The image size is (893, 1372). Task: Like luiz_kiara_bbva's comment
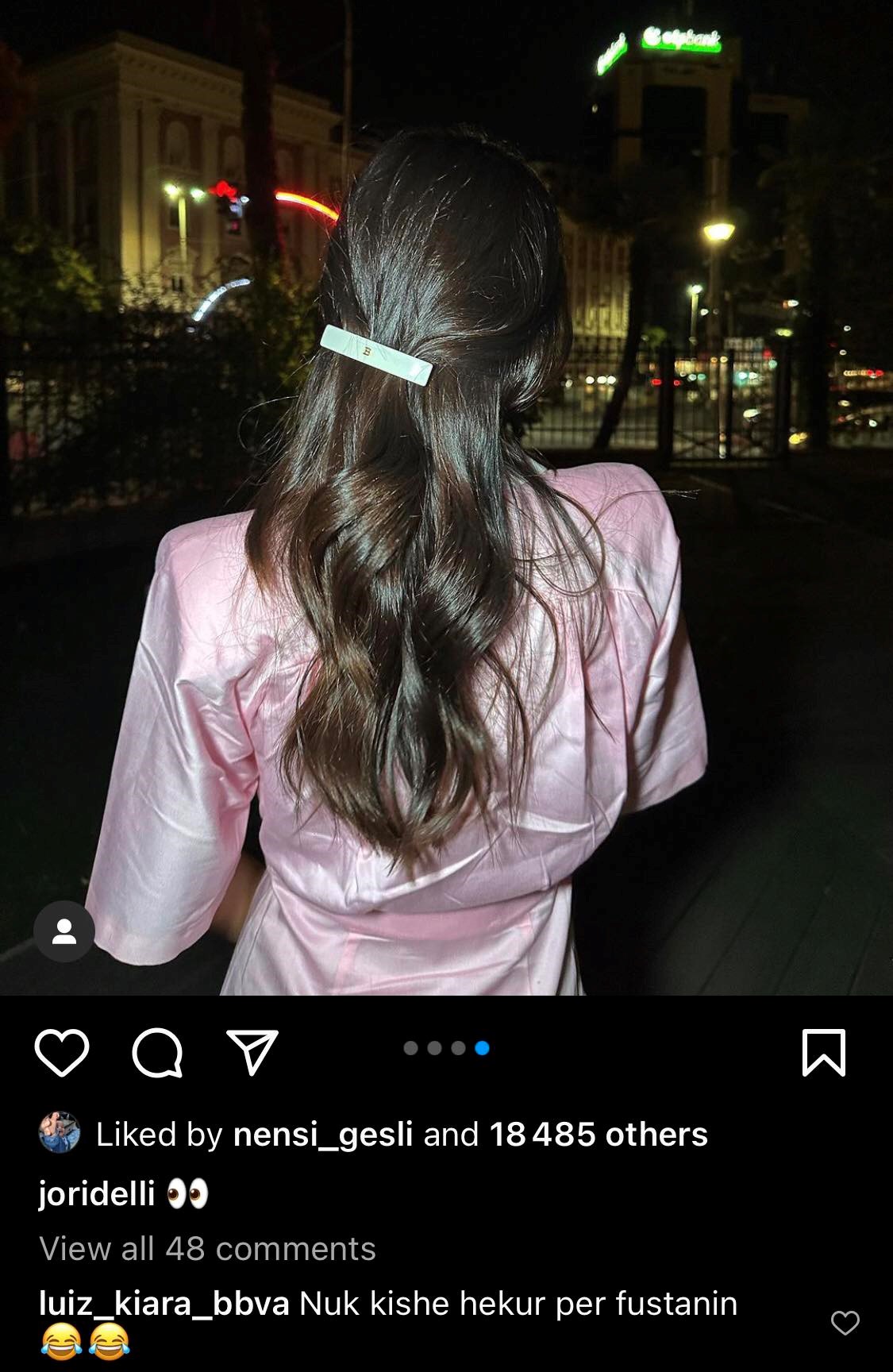pyautogui.click(x=845, y=1323)
